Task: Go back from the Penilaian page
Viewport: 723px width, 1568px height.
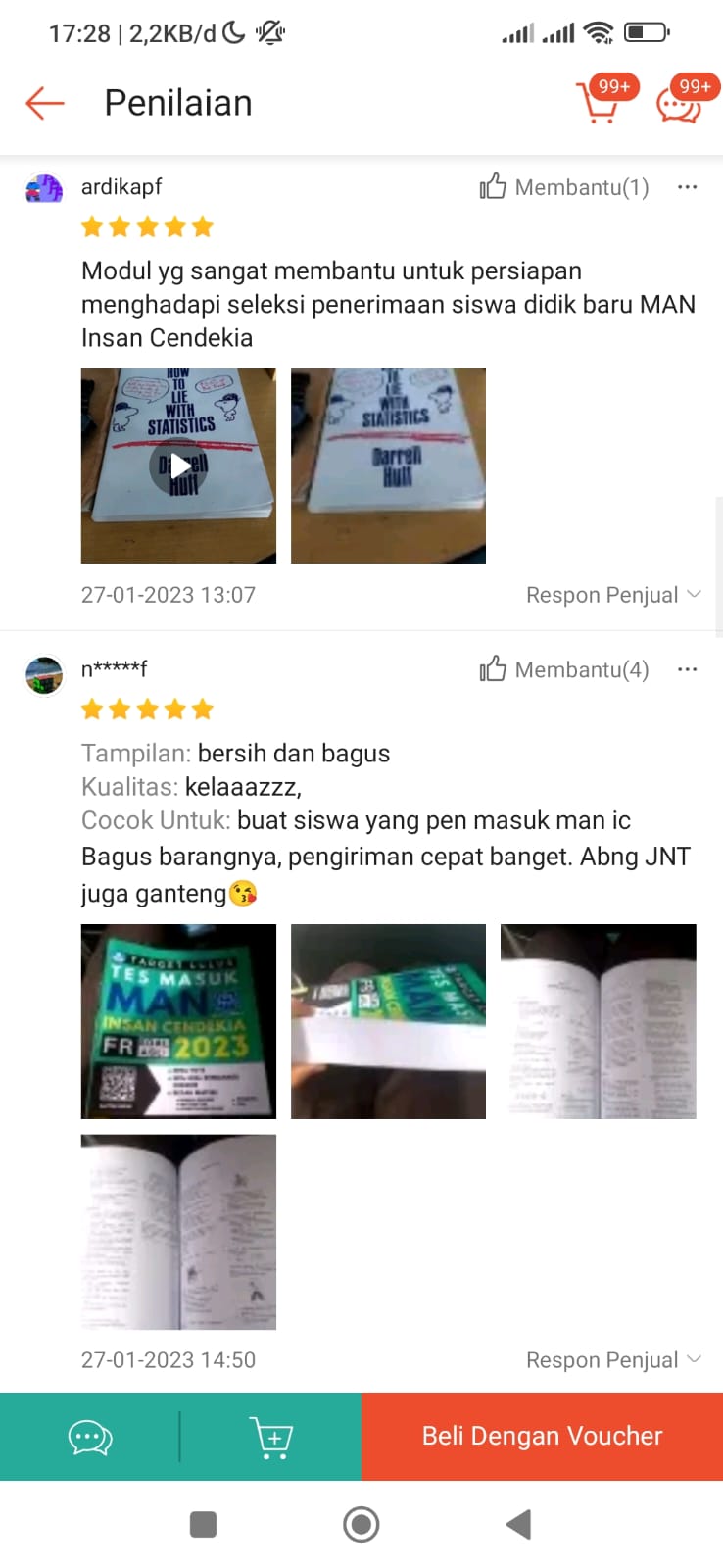Action: pyautogui.click(x=44, y=103)
